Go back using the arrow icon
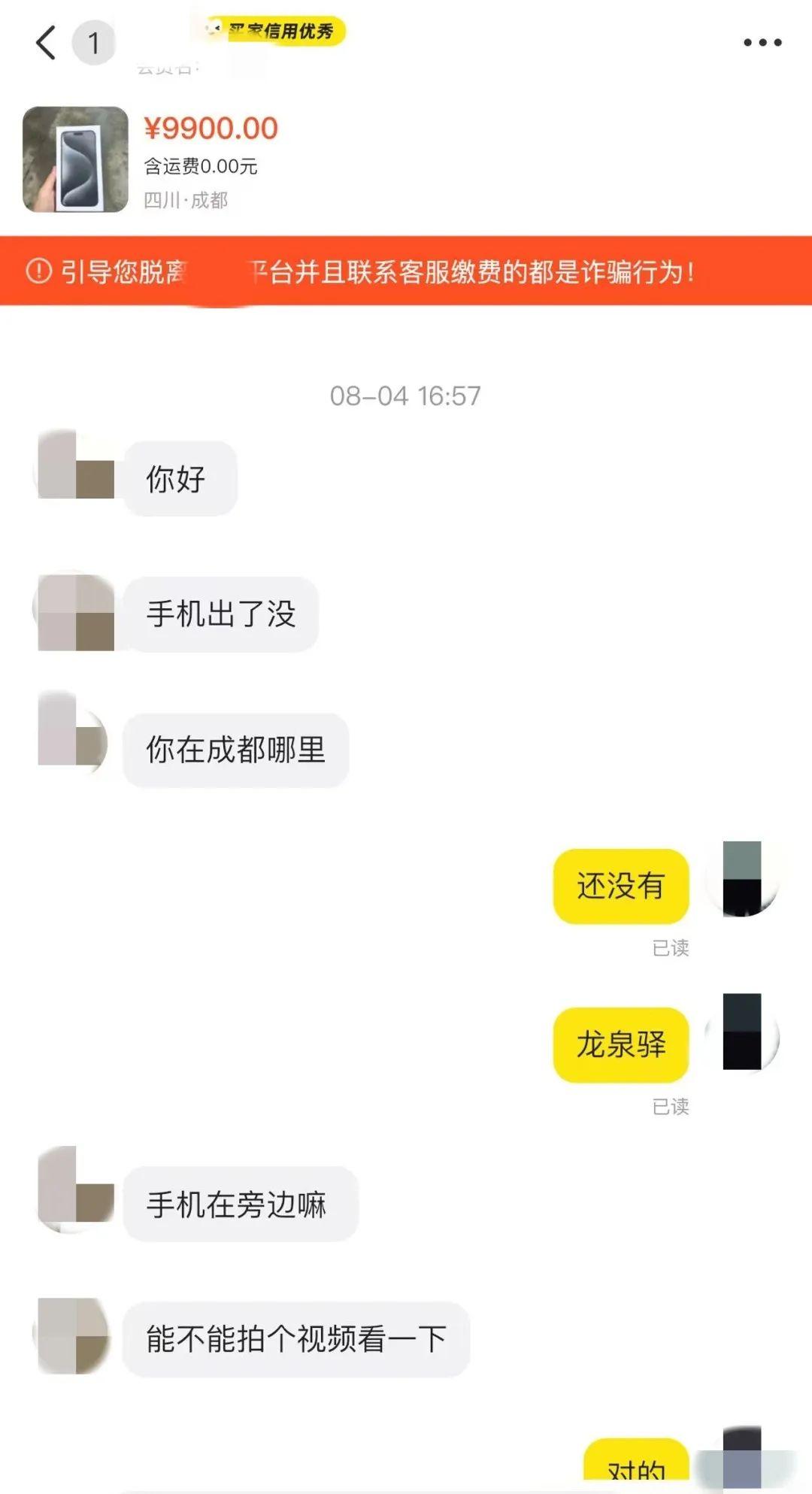 point(47,43)
